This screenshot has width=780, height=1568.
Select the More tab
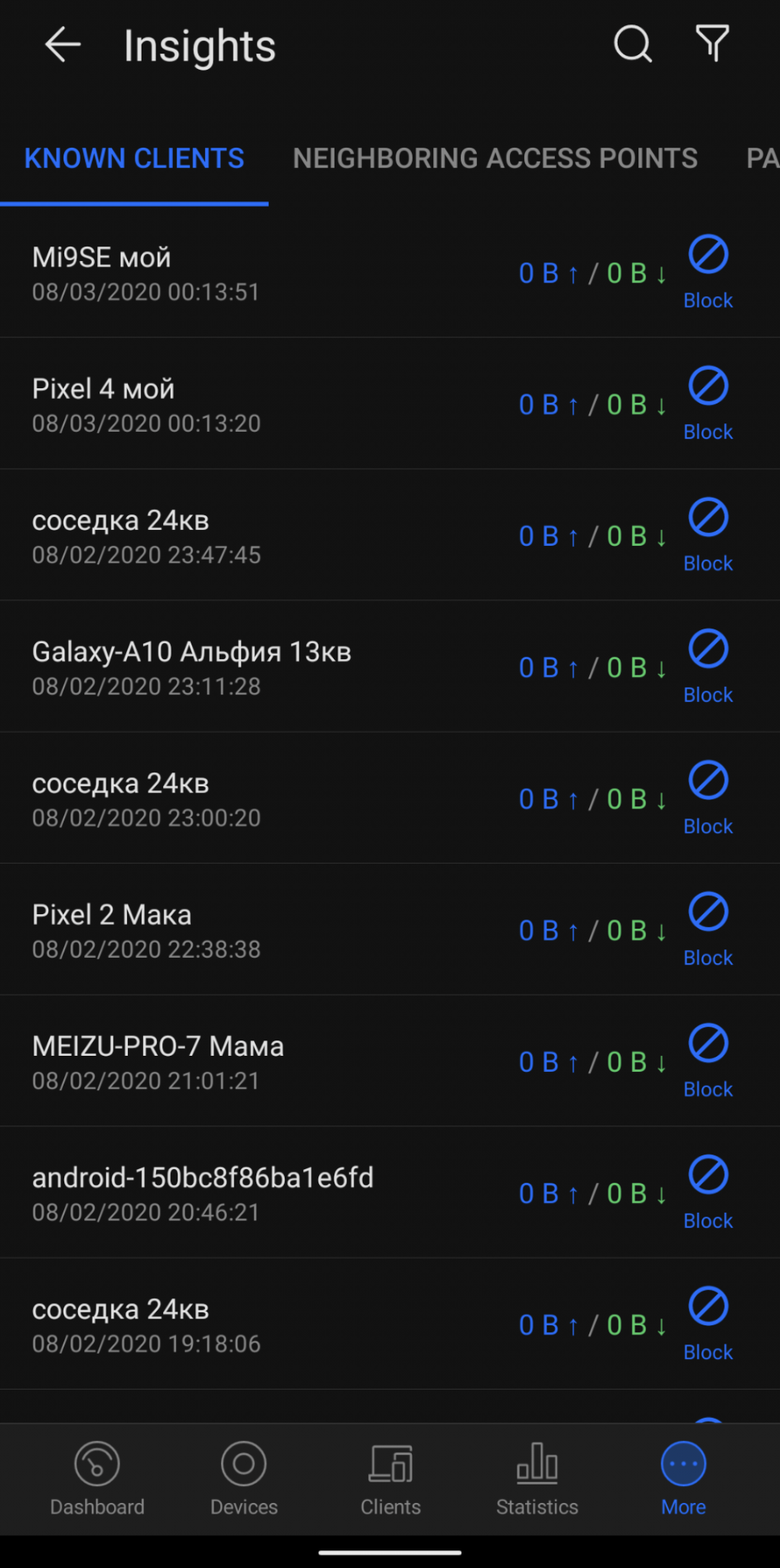pyautogui.click(x=684, y=1479)
